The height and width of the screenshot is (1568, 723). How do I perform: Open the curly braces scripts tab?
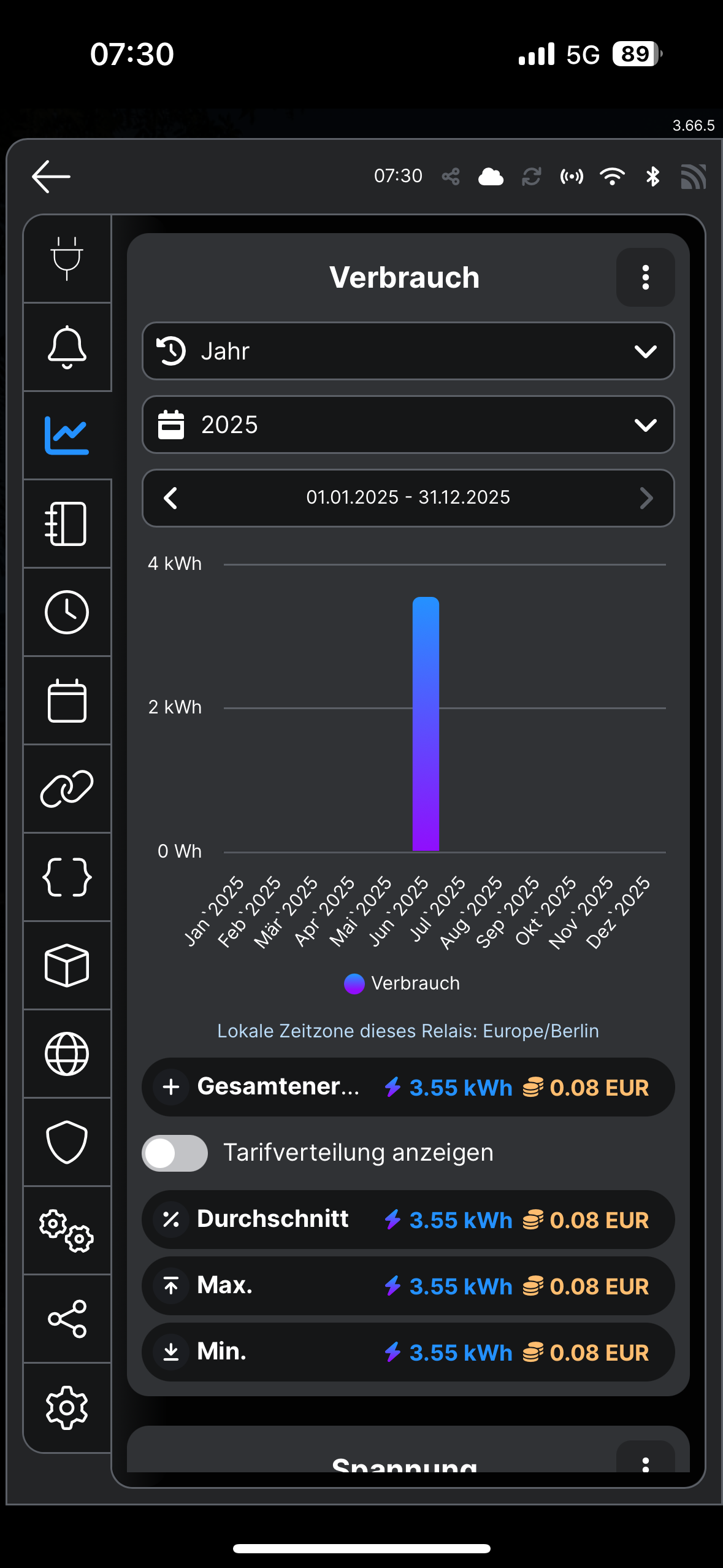67,877
